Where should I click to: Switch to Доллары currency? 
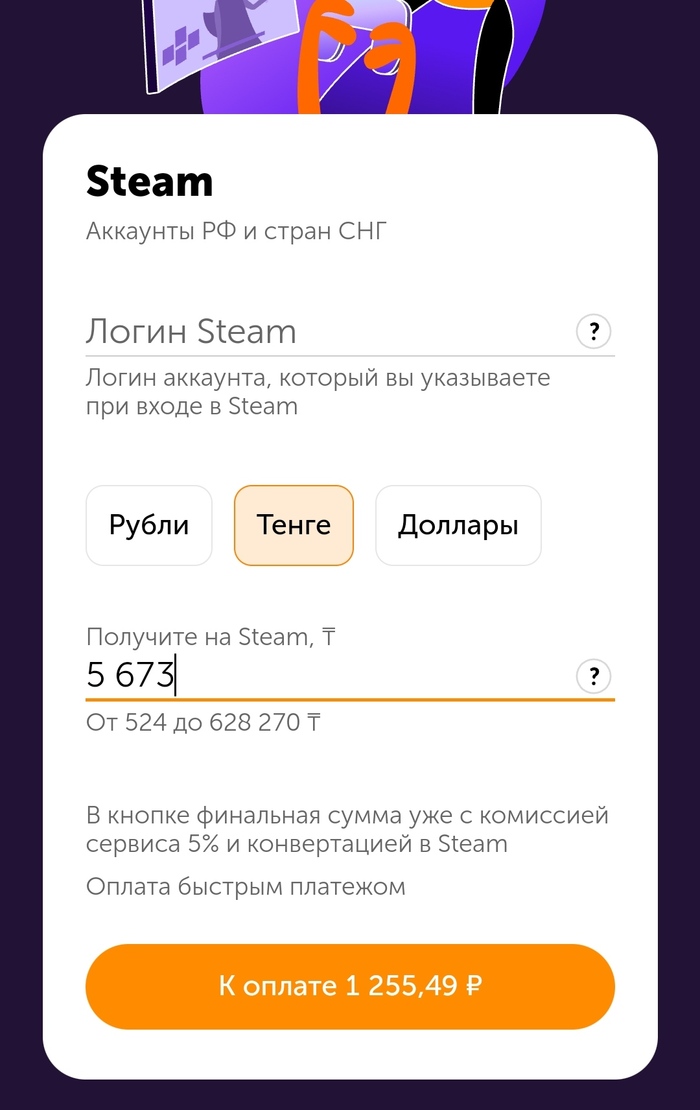pyautogui.click(x=458, y=525)
